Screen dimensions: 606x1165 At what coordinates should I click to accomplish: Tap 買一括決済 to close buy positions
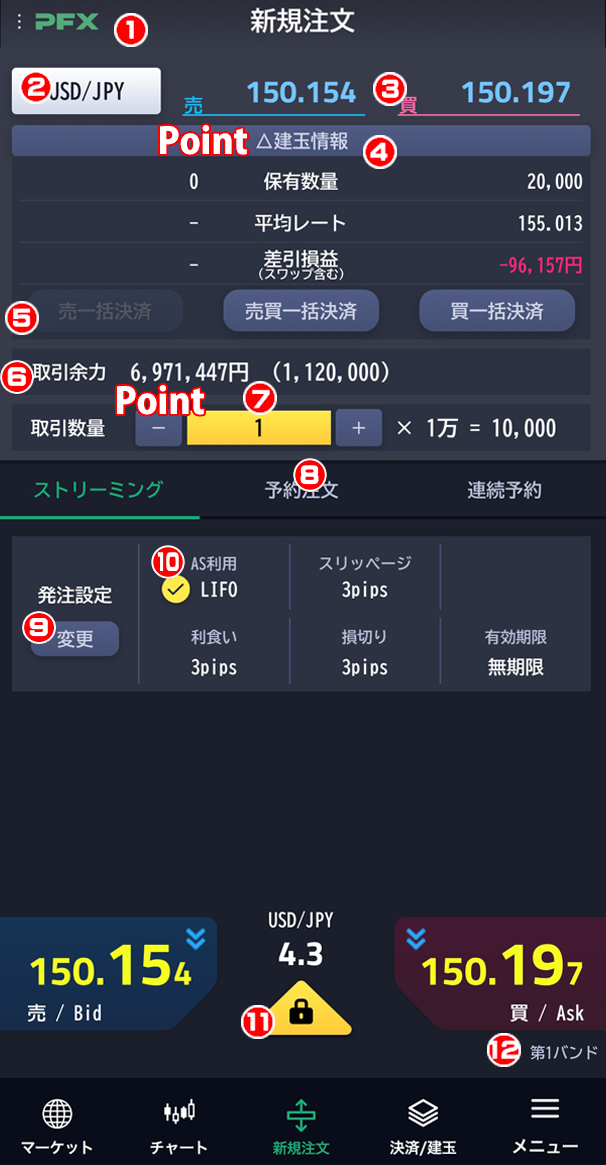pos(497,311)
